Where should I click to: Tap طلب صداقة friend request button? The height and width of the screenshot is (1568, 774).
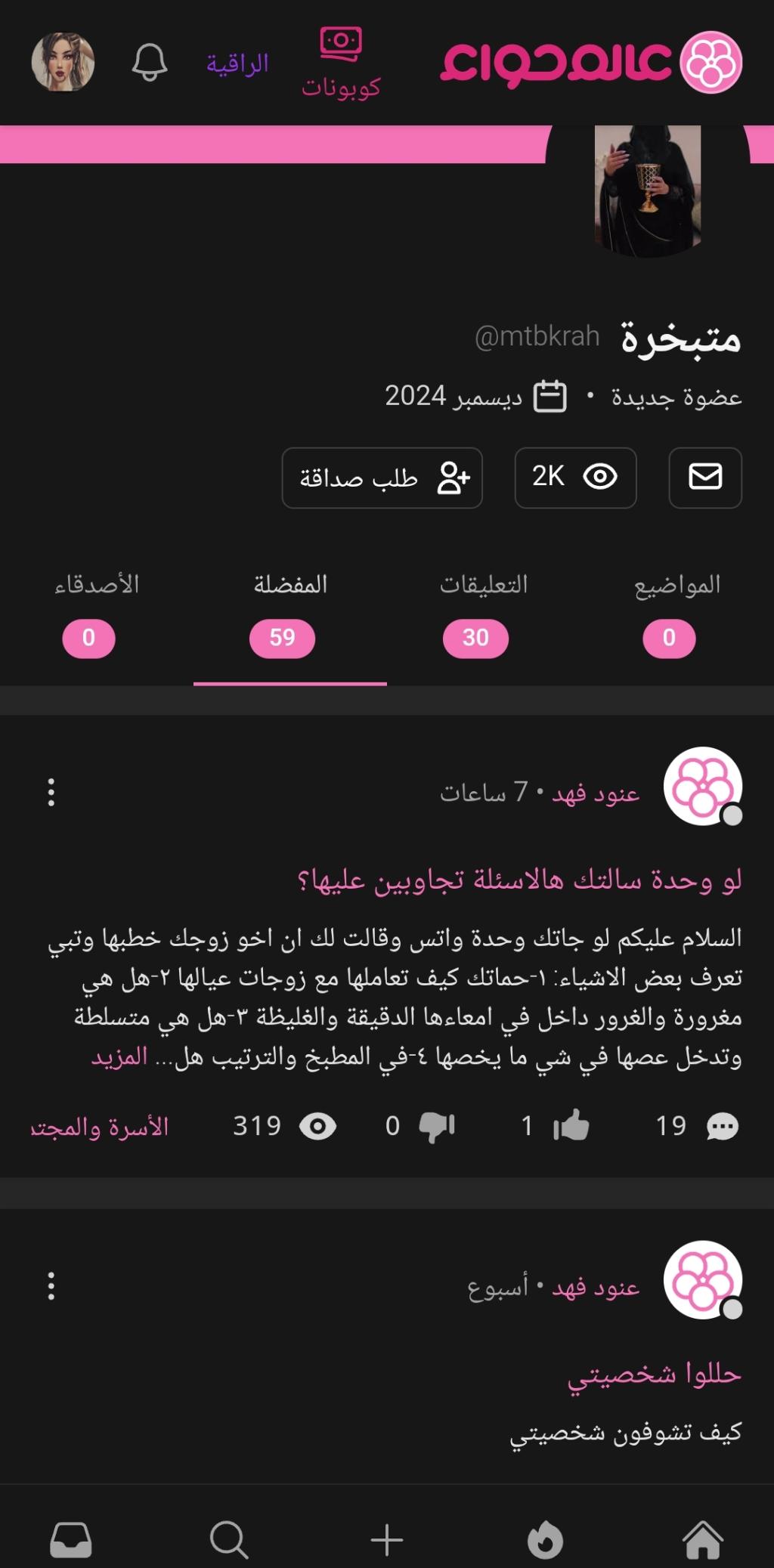(x=382, y=478)
